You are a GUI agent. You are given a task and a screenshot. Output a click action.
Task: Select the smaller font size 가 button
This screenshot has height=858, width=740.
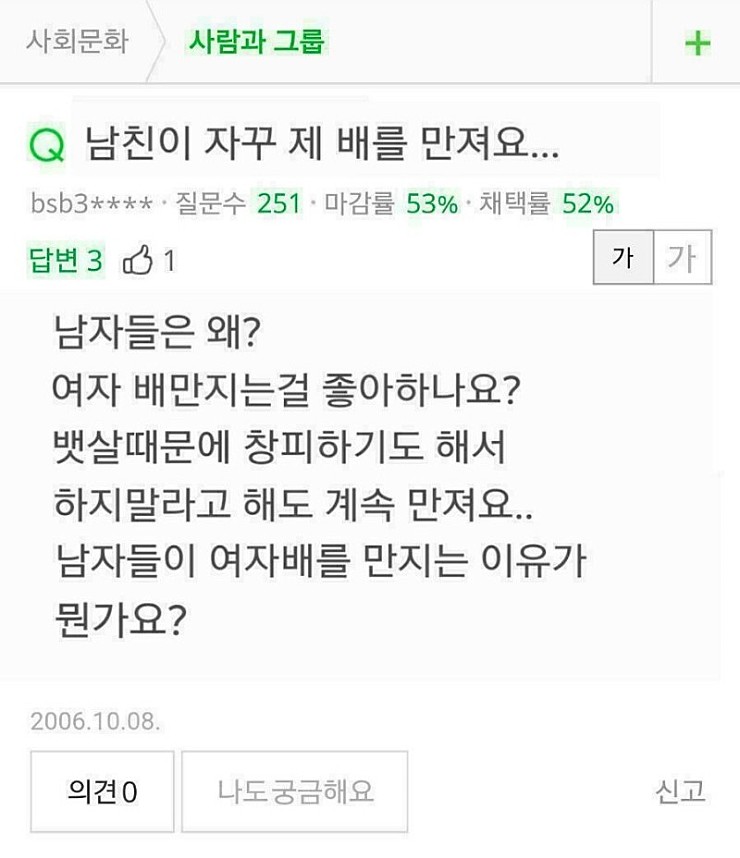[x=623, y=259]
